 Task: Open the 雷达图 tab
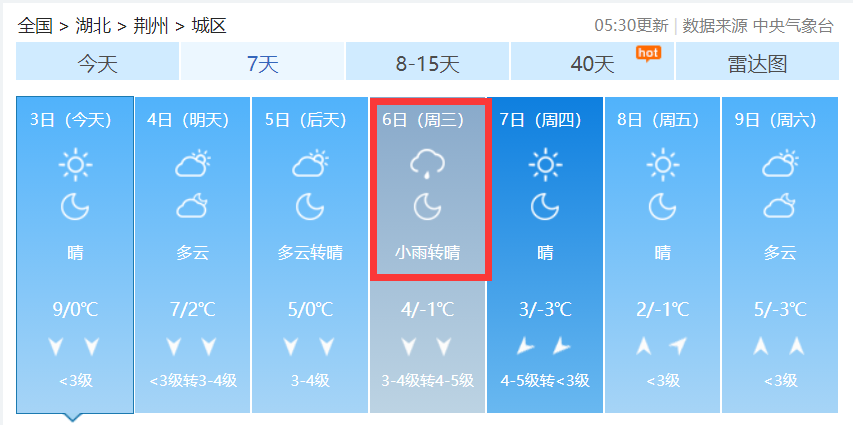(x=757, y=64)
